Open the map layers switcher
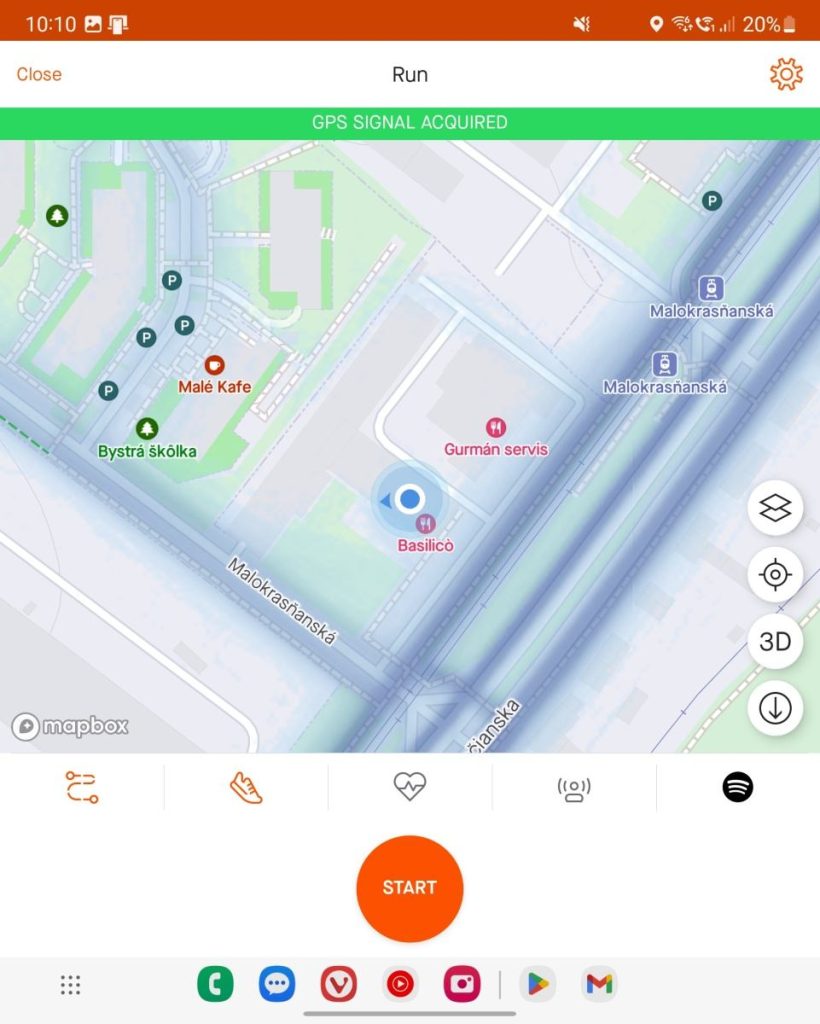The height and width of the screenshot is (1024, 820). coord(774,508)
